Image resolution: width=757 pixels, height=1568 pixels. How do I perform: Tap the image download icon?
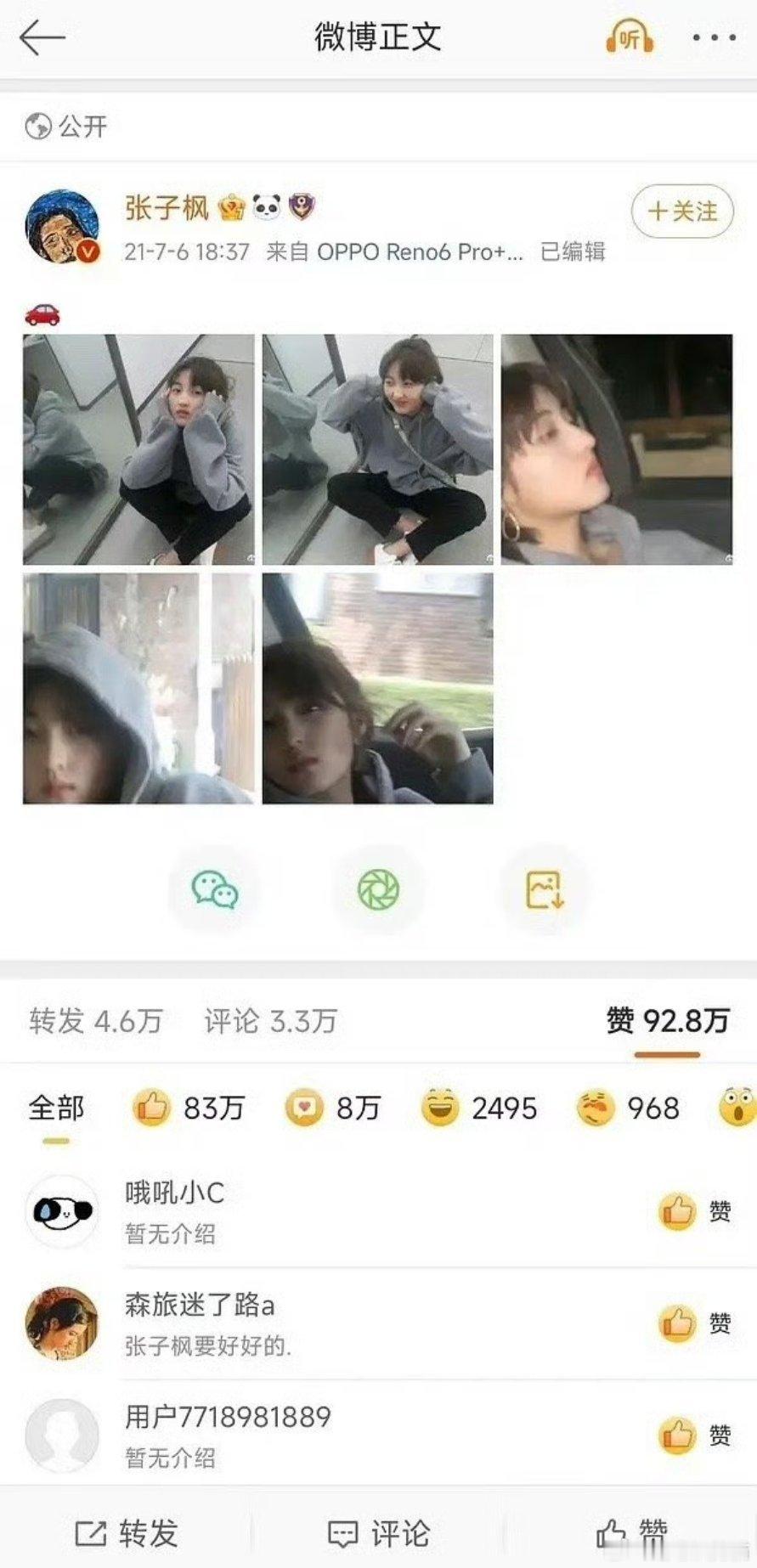[x=544, y=890]
